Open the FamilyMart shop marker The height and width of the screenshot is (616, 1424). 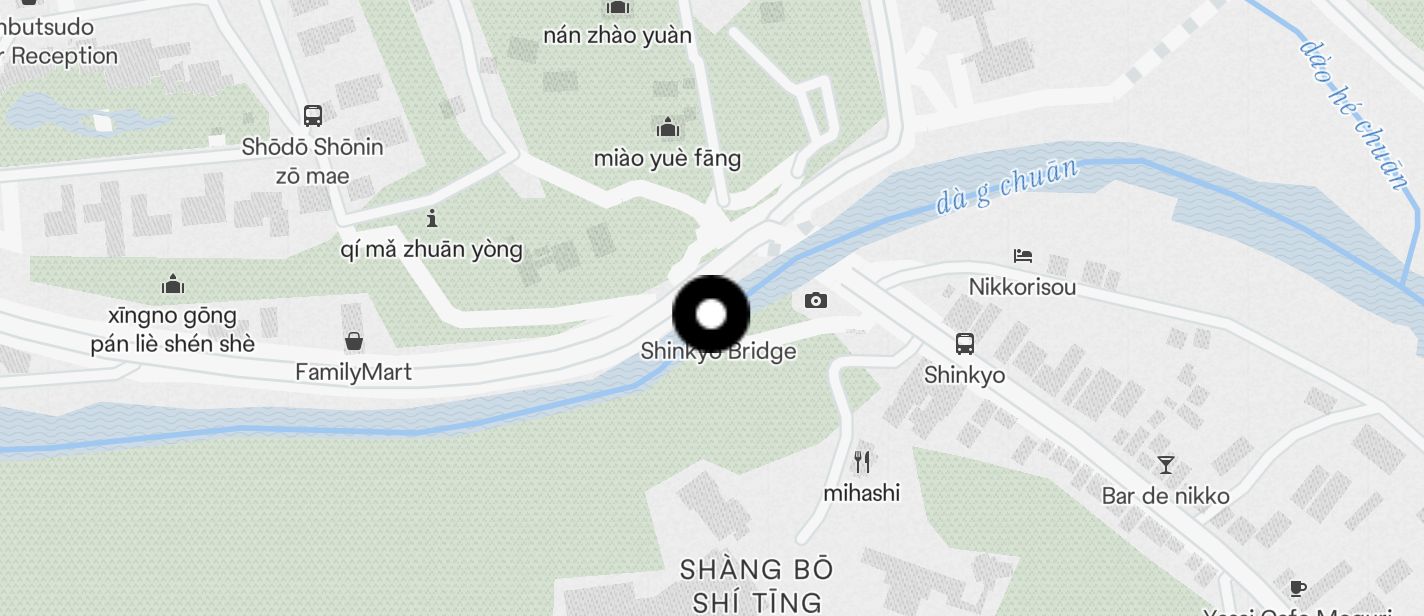click(x=354, y=342)
